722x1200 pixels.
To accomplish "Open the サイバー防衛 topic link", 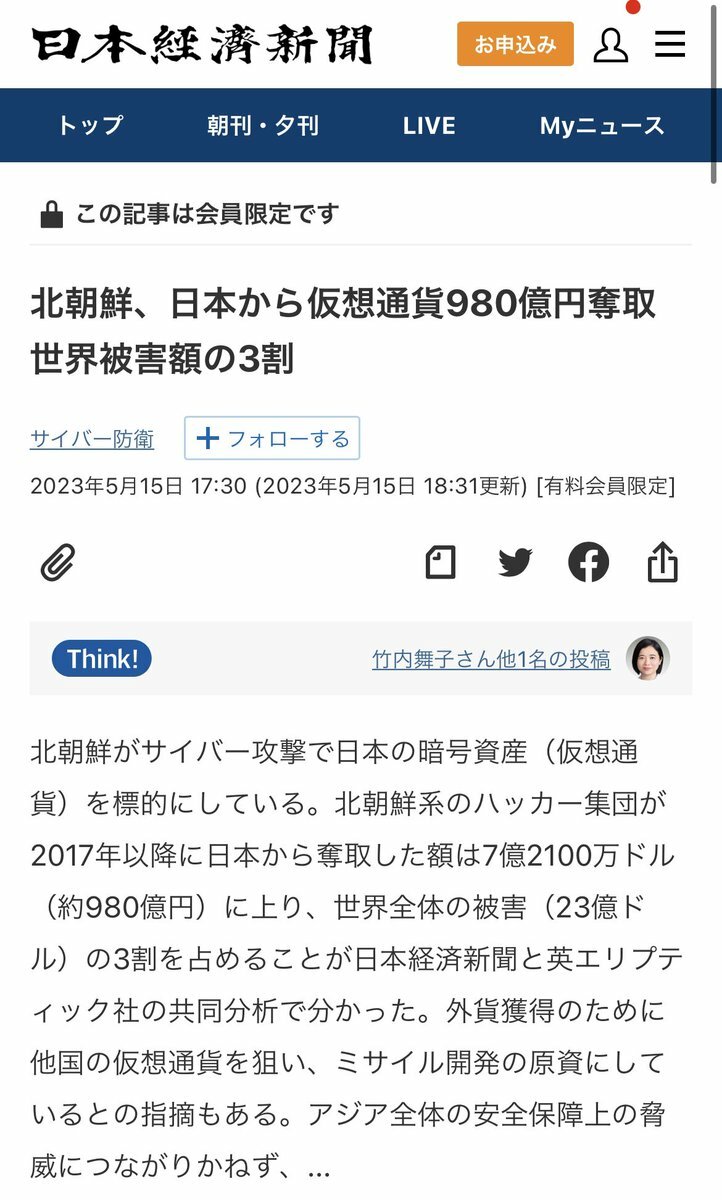I will [92, 439].
